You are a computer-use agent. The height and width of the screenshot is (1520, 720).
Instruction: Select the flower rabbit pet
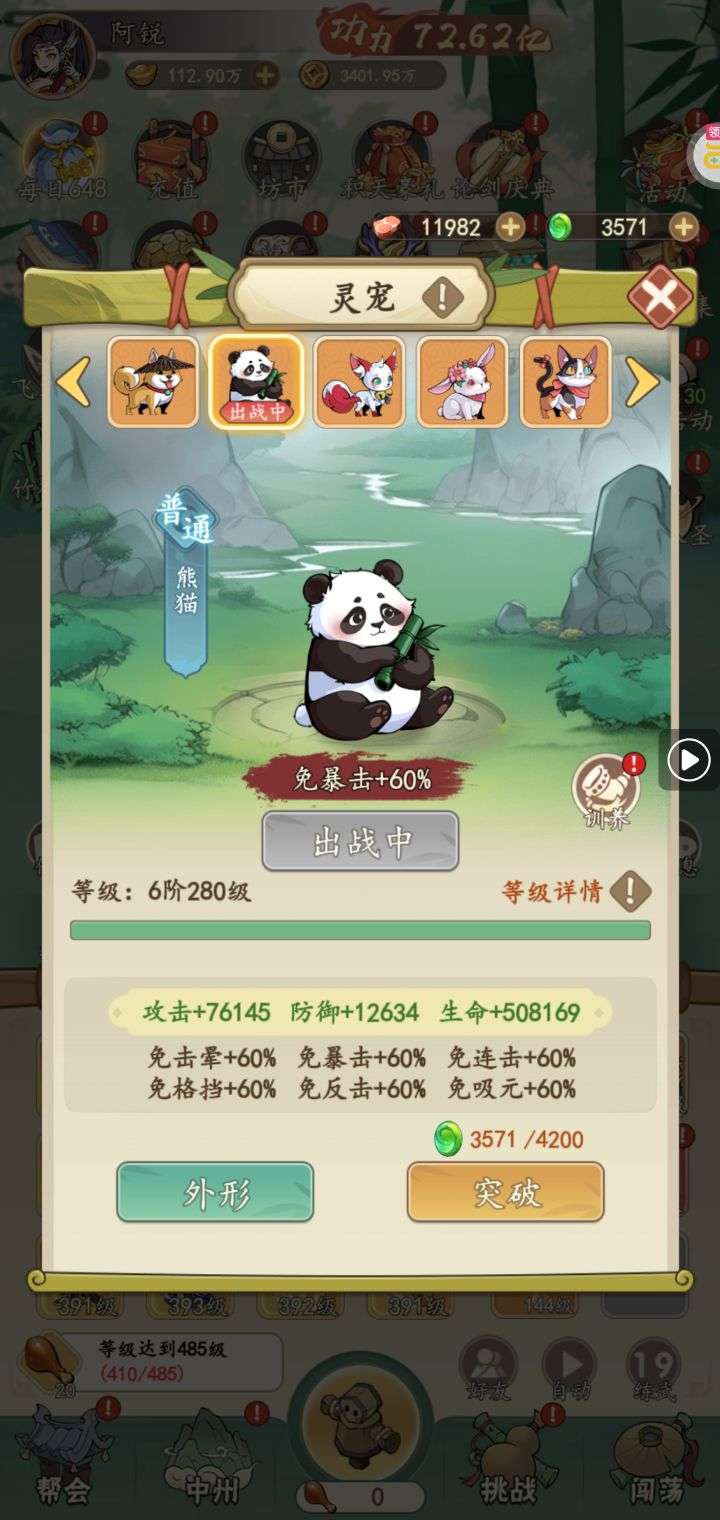tap(462, 382)
